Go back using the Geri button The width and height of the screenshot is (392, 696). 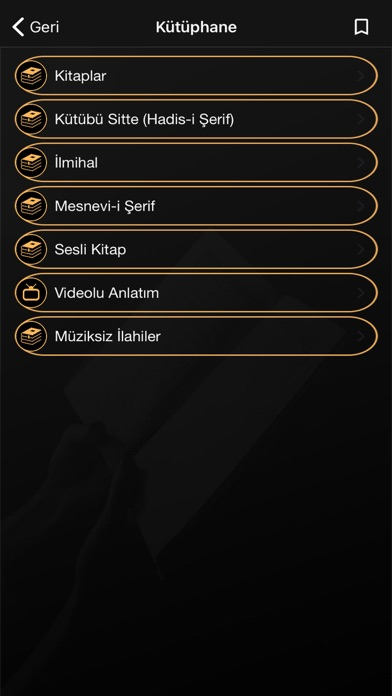pyautogui.click(x=36, y=27)
